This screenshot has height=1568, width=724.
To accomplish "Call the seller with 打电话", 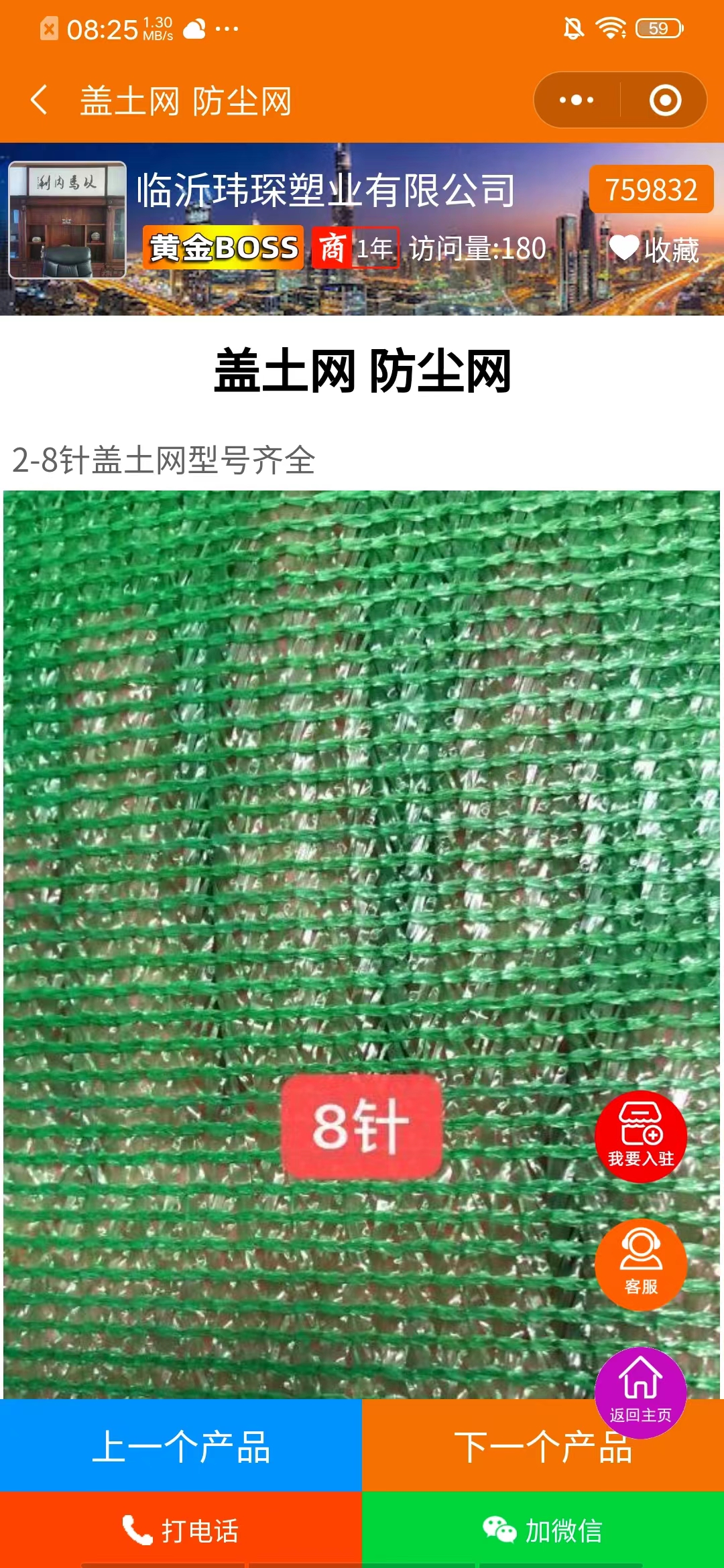I will click(x=181, y=1530).
